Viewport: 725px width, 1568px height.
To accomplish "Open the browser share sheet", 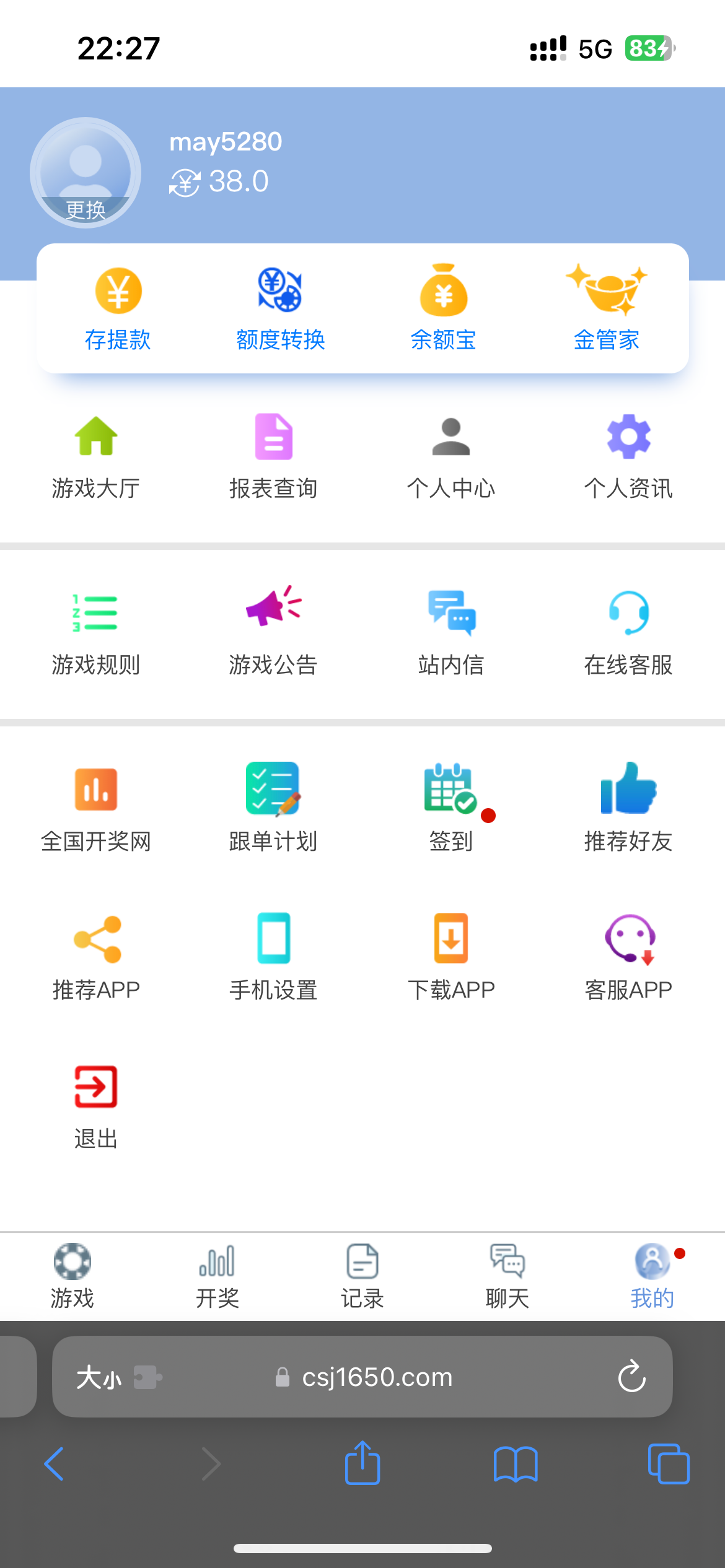I will tap(362, 1463).
